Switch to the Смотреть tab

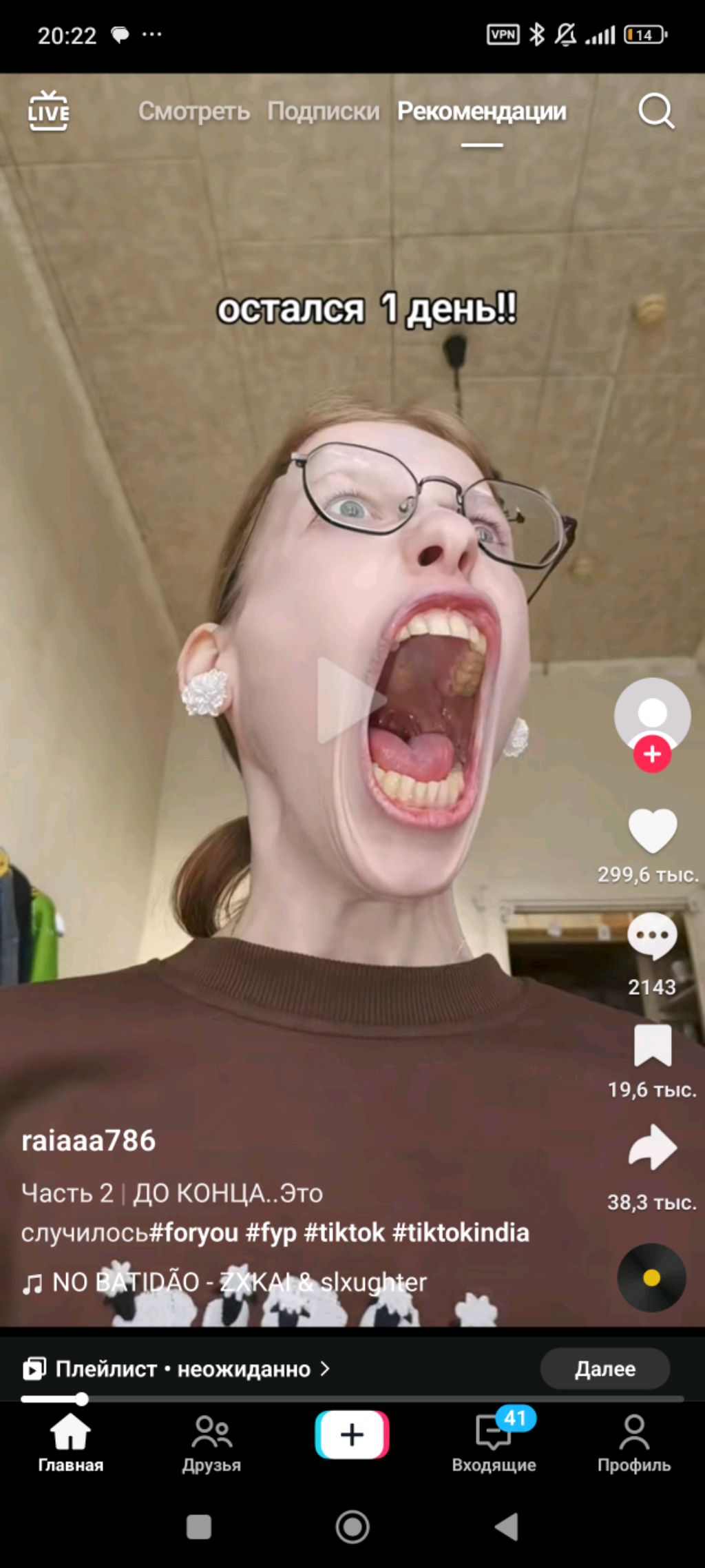click(193, 111)
